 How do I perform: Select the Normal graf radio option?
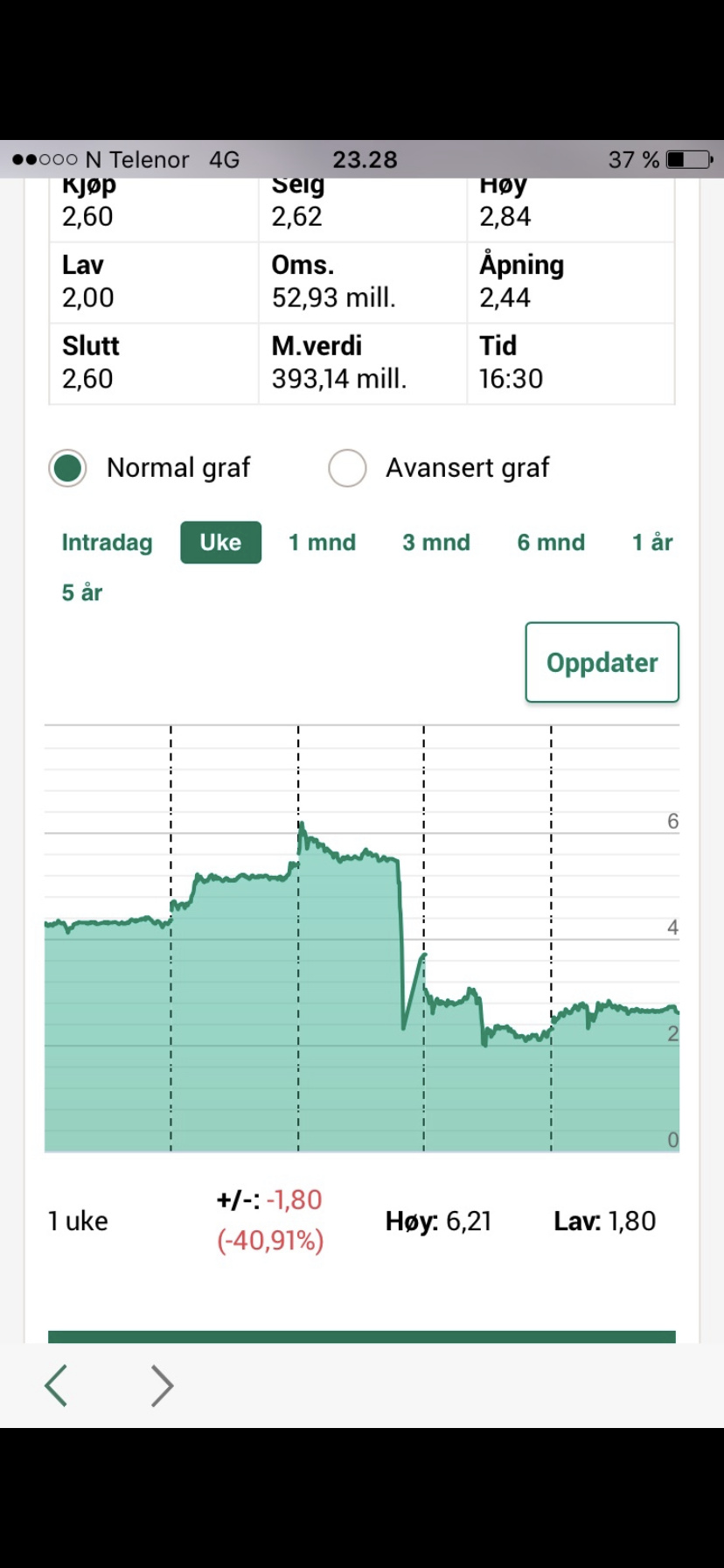coord(67,468)
